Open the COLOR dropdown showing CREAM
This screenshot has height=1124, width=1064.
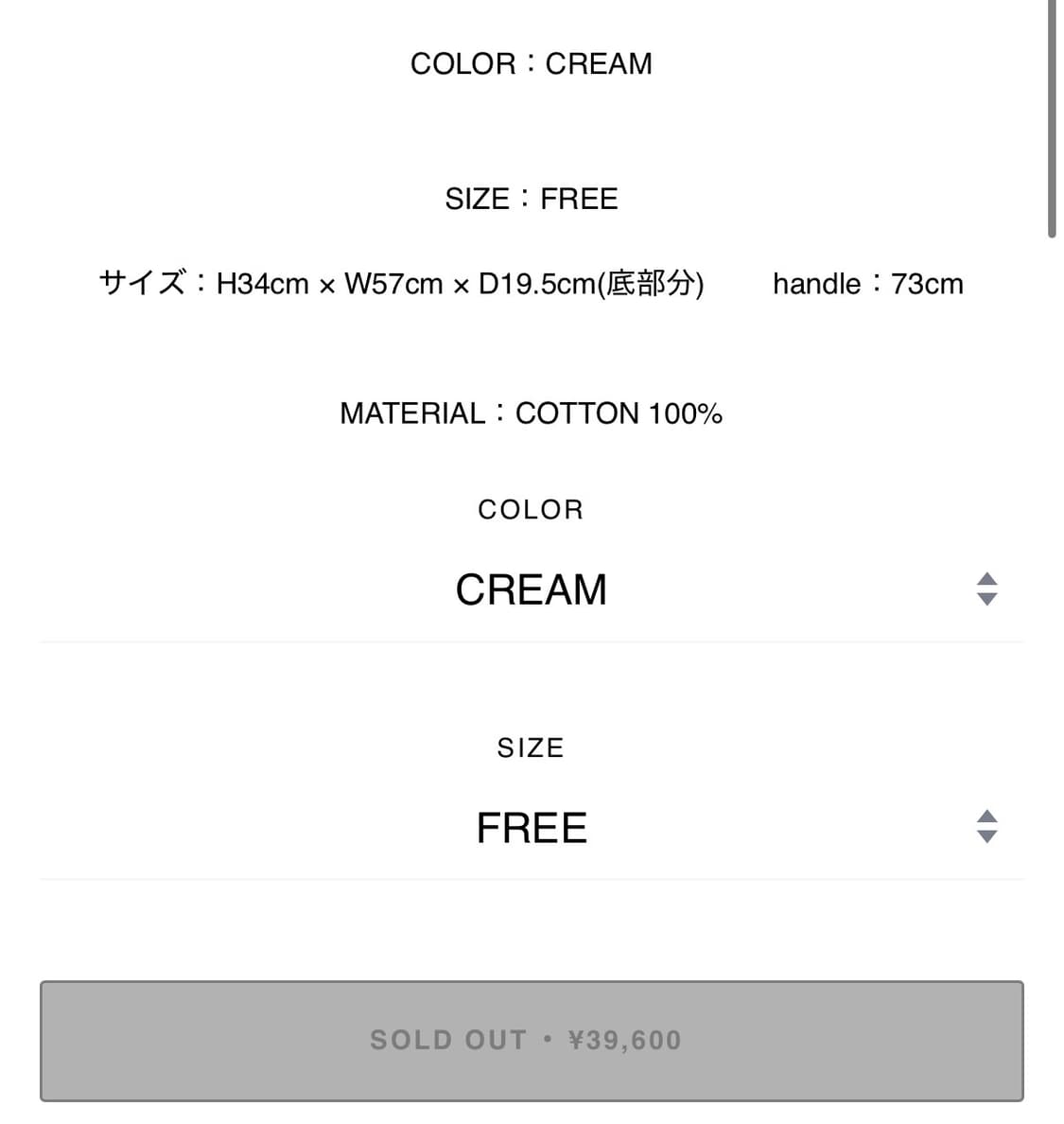pyautogui.click(x=532, y=588)
